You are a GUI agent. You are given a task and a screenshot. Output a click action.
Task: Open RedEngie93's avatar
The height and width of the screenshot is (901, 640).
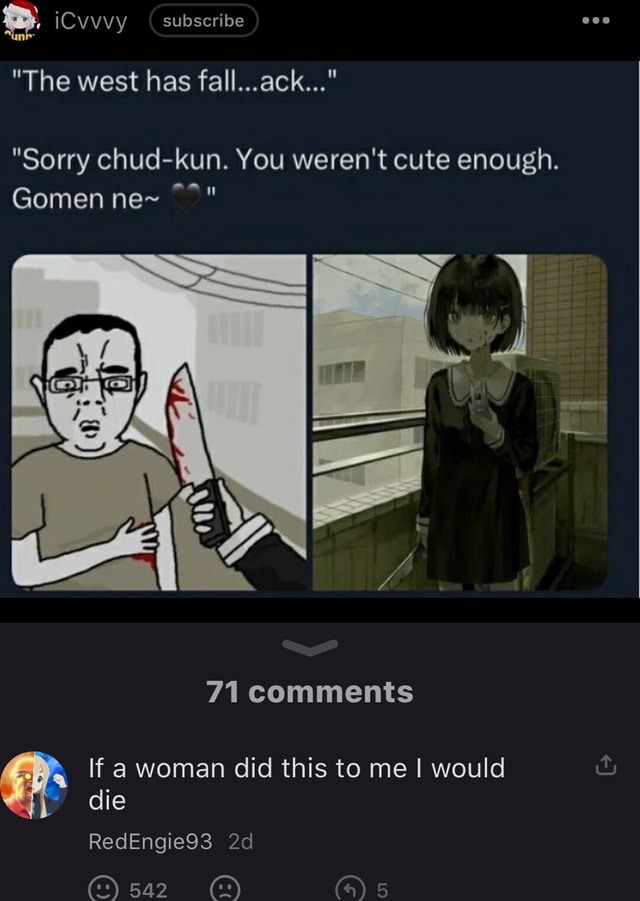[33, 785]
